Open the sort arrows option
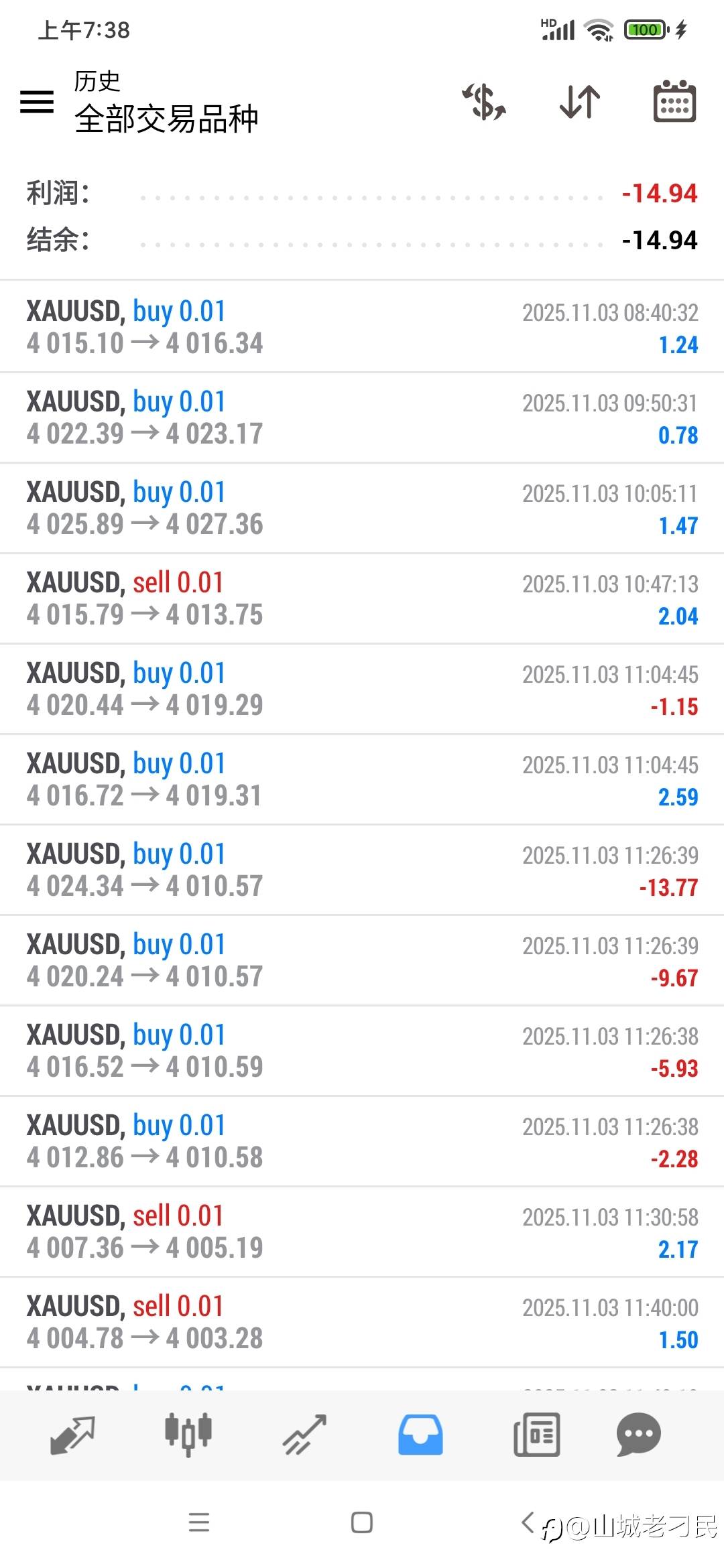 pyautogui.click(x=580, y=102)
